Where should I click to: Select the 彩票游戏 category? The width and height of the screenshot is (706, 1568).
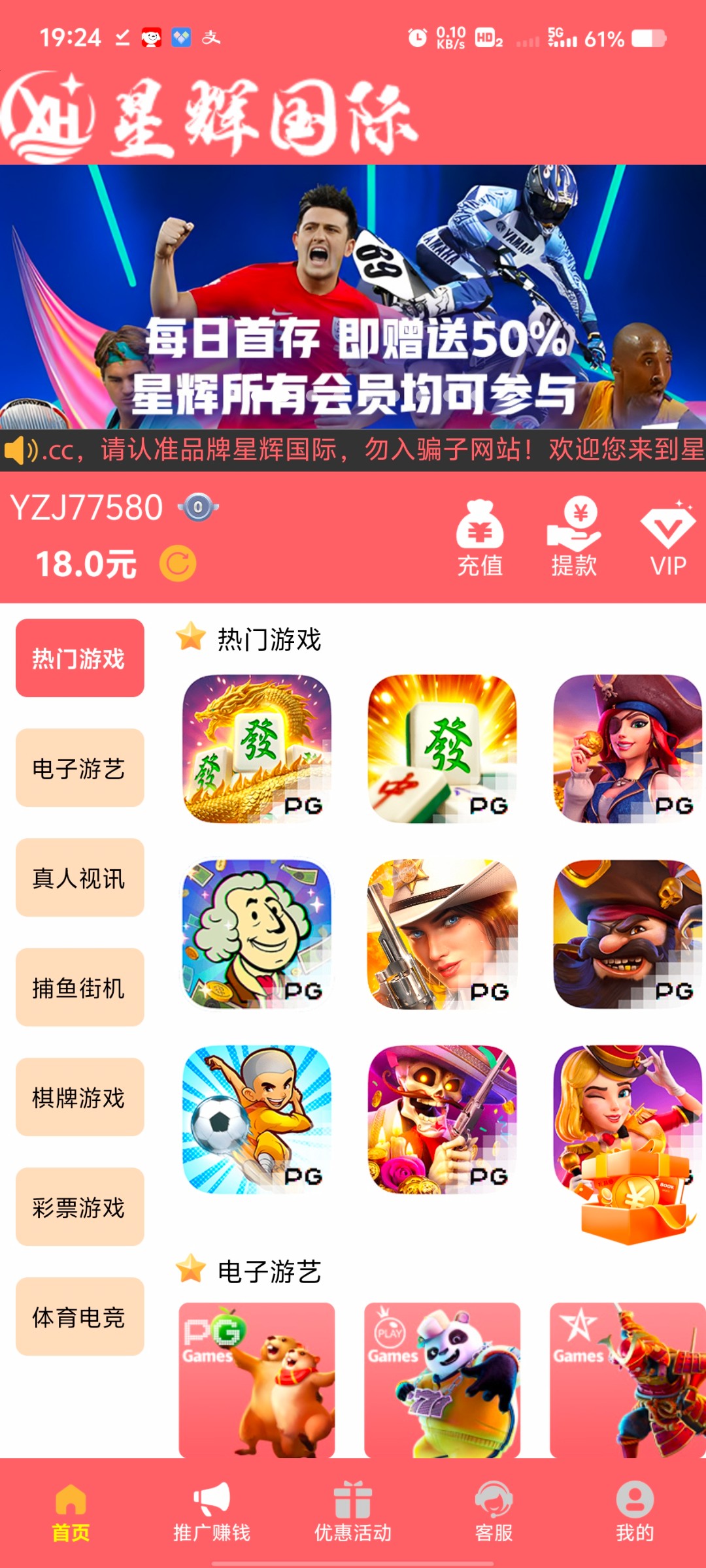pyautogui.click(x=80, y=1207)
